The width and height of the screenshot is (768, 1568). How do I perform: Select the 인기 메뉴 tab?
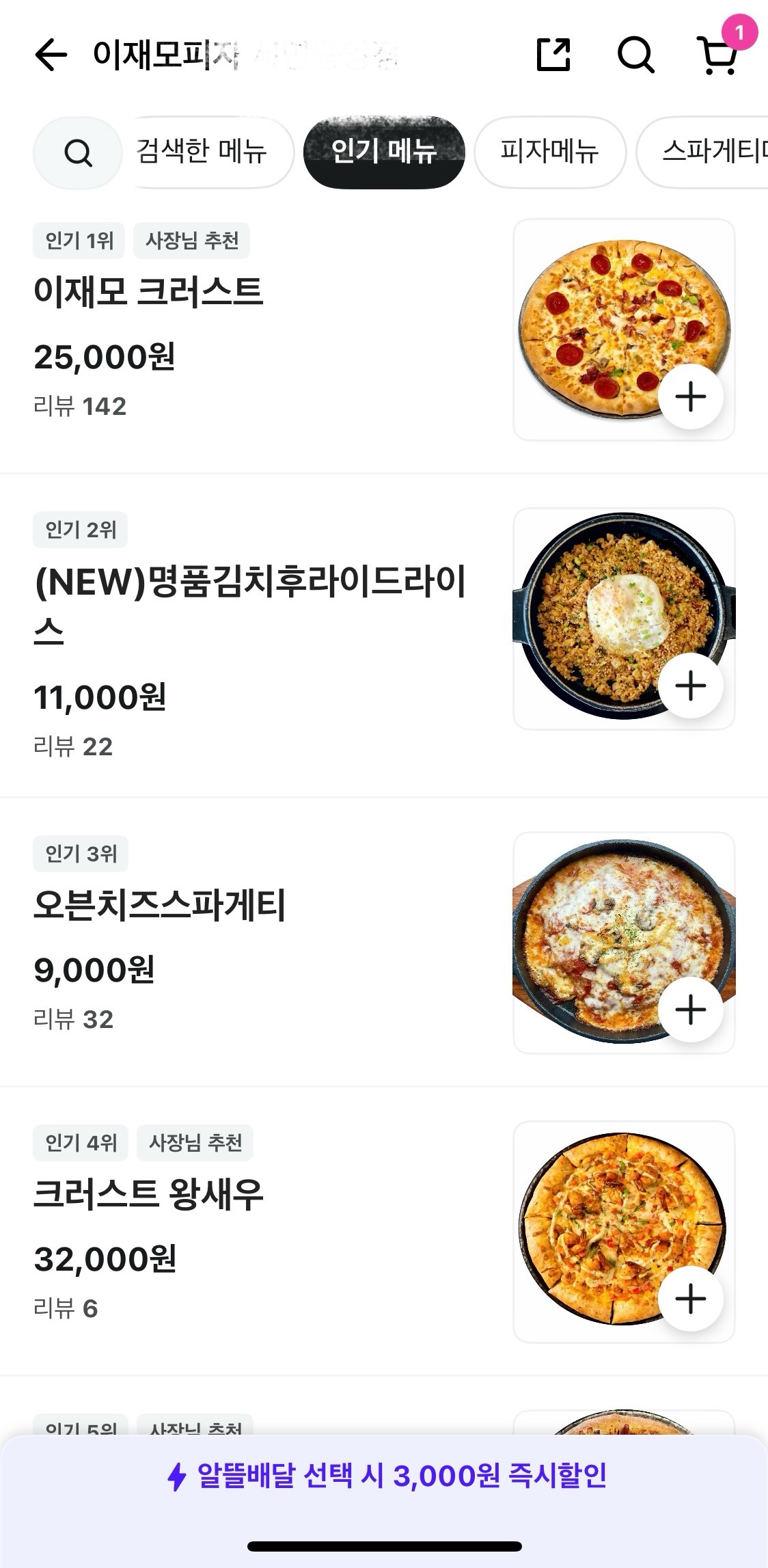click(x=384, y=152)
